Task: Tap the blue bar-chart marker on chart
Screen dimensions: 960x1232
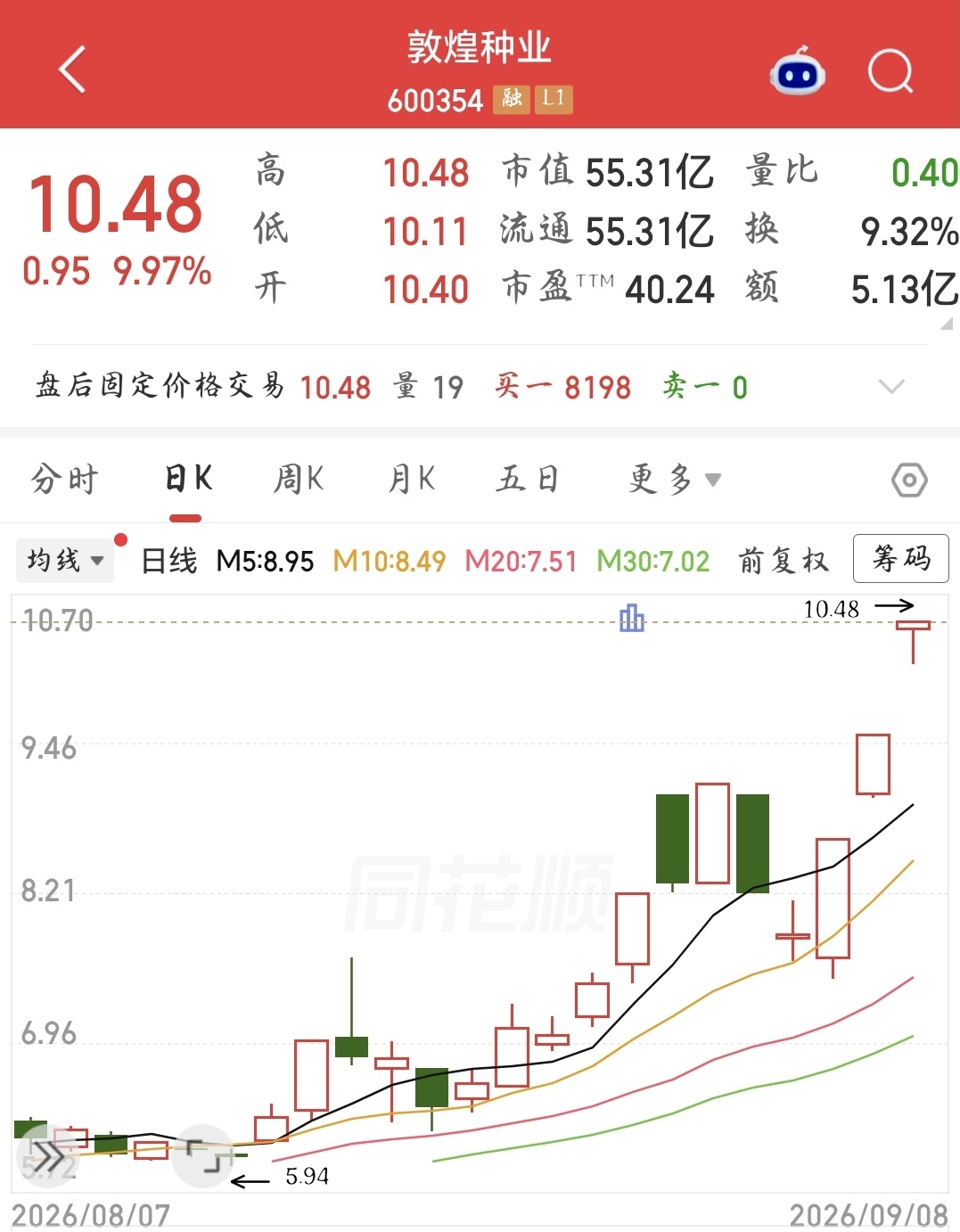Action: point(632,618)
